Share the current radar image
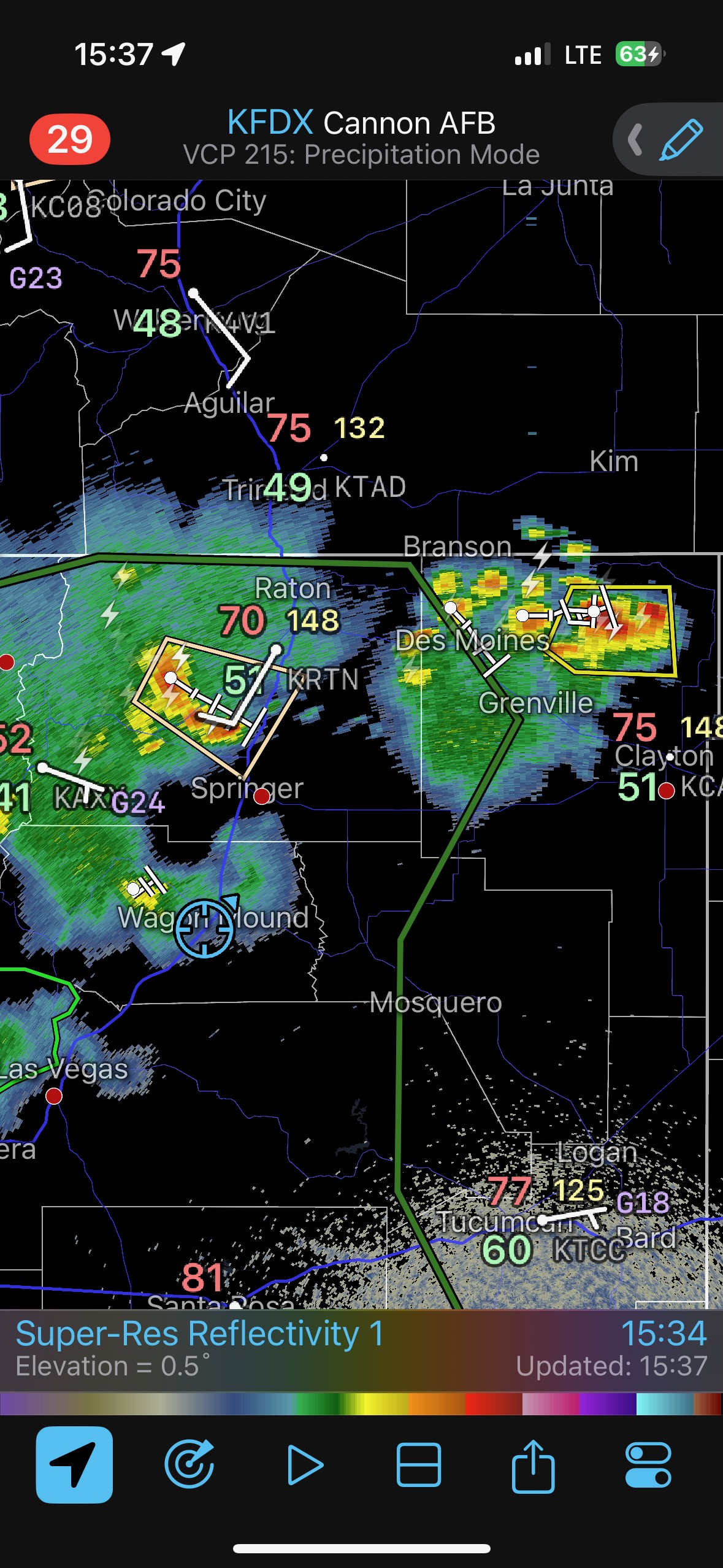The width and height of the screenshot is (723, 1568). [x=533, y=1464]
